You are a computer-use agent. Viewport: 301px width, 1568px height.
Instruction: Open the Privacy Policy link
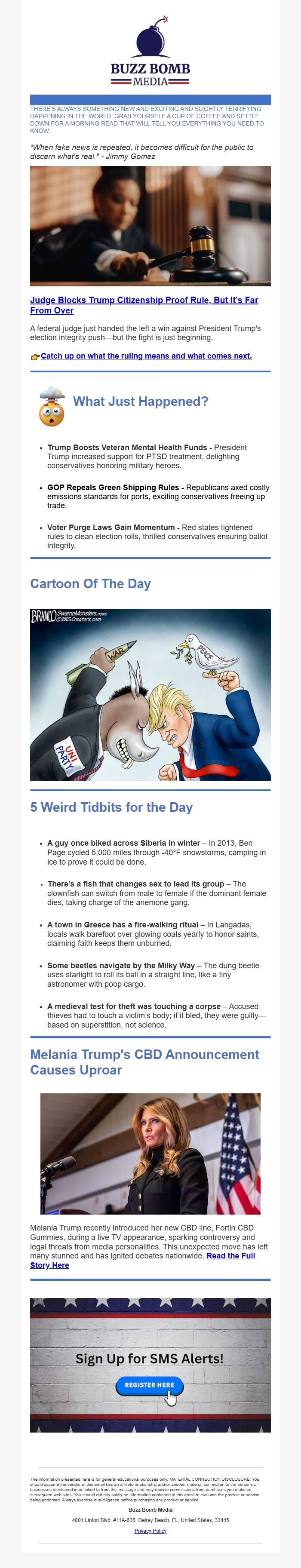point(150,1530)
